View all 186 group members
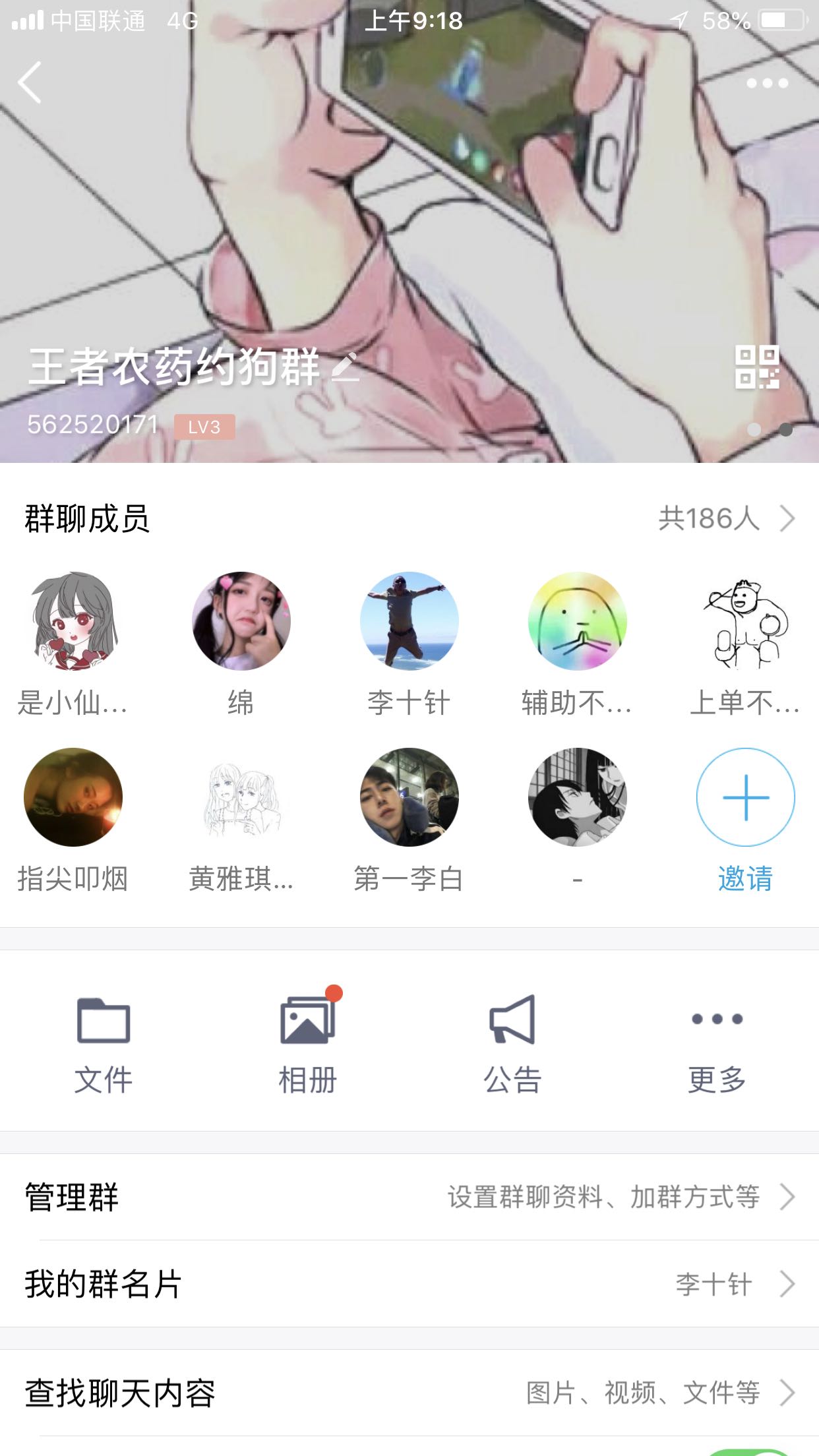The width and height of the screenshot is (819, 1456). (725, 518)
